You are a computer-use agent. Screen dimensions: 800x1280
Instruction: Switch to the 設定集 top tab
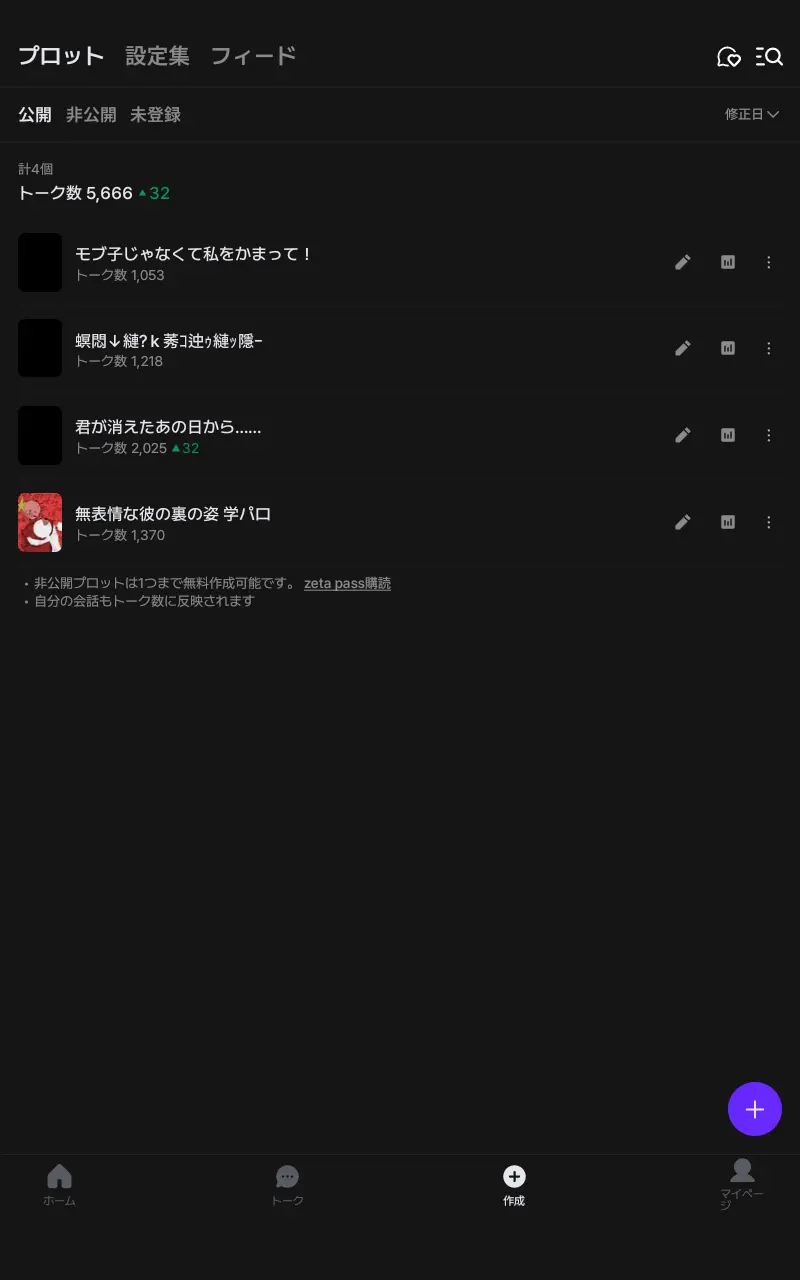coord(157,56)
